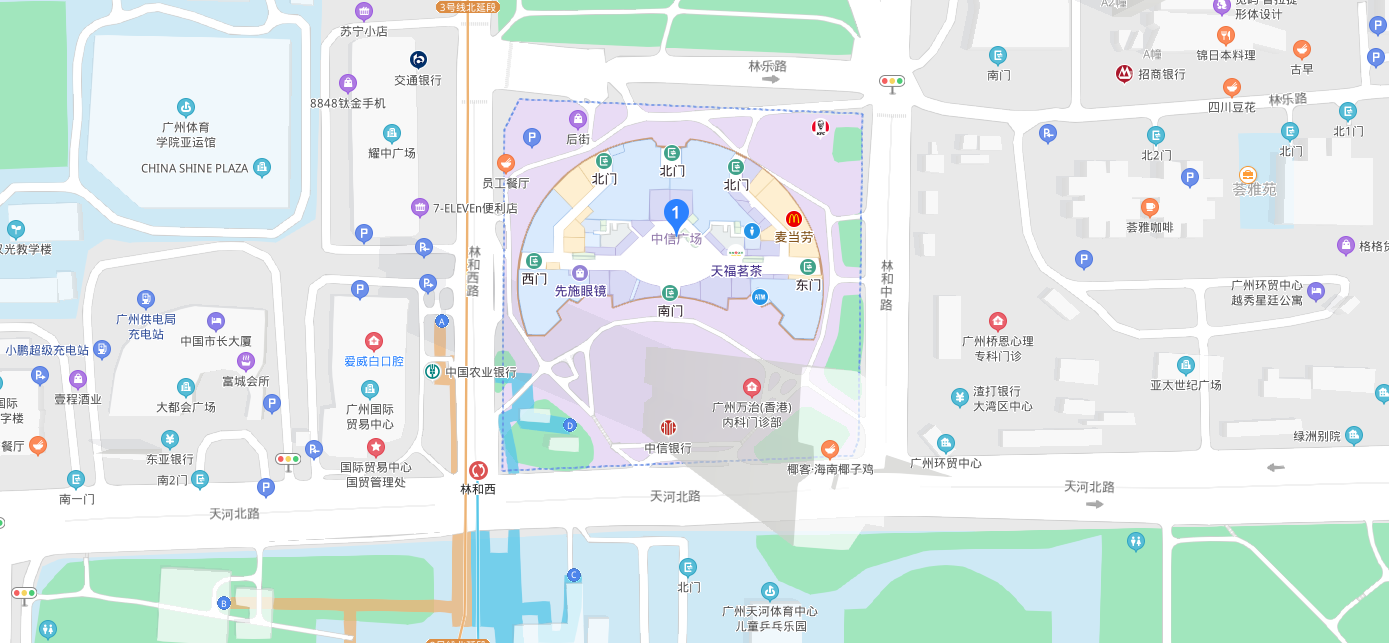Screen dimensions: 1389x643
Task: Tap the 中信银行 marker
Action: (668, 428)
